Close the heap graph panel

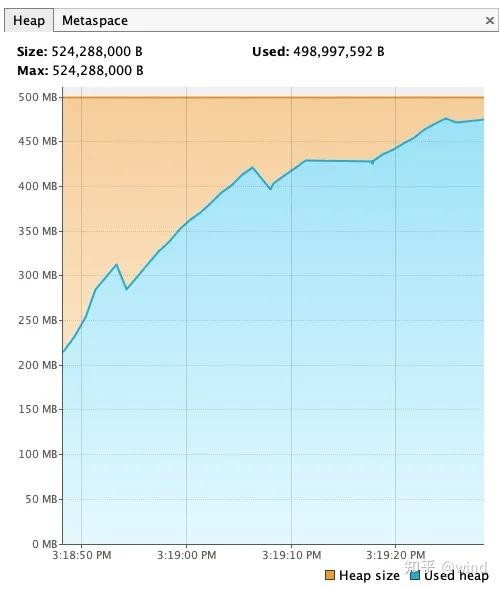pyautogui.click(x=489, y=20)
